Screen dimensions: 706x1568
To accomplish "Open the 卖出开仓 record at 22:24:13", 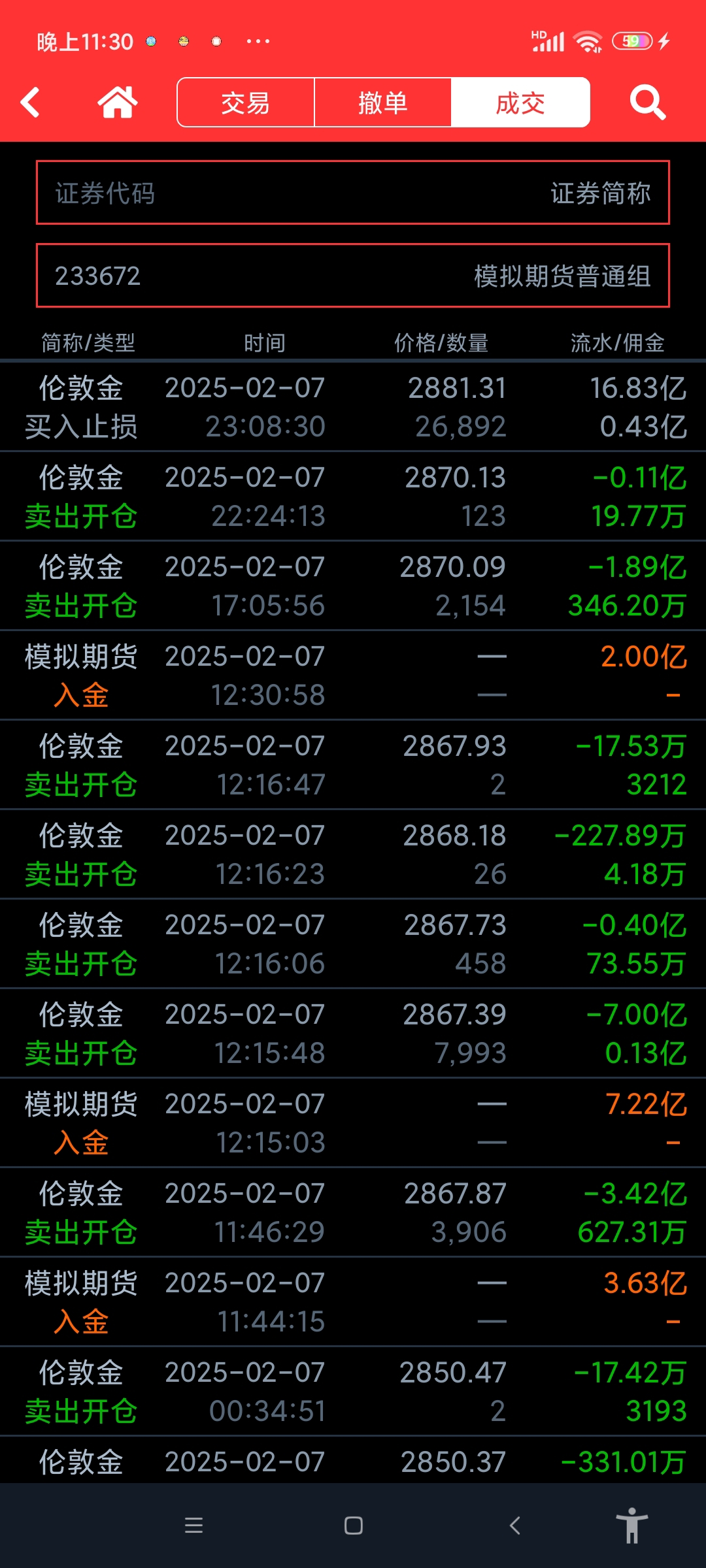I will tap(353, 496).
